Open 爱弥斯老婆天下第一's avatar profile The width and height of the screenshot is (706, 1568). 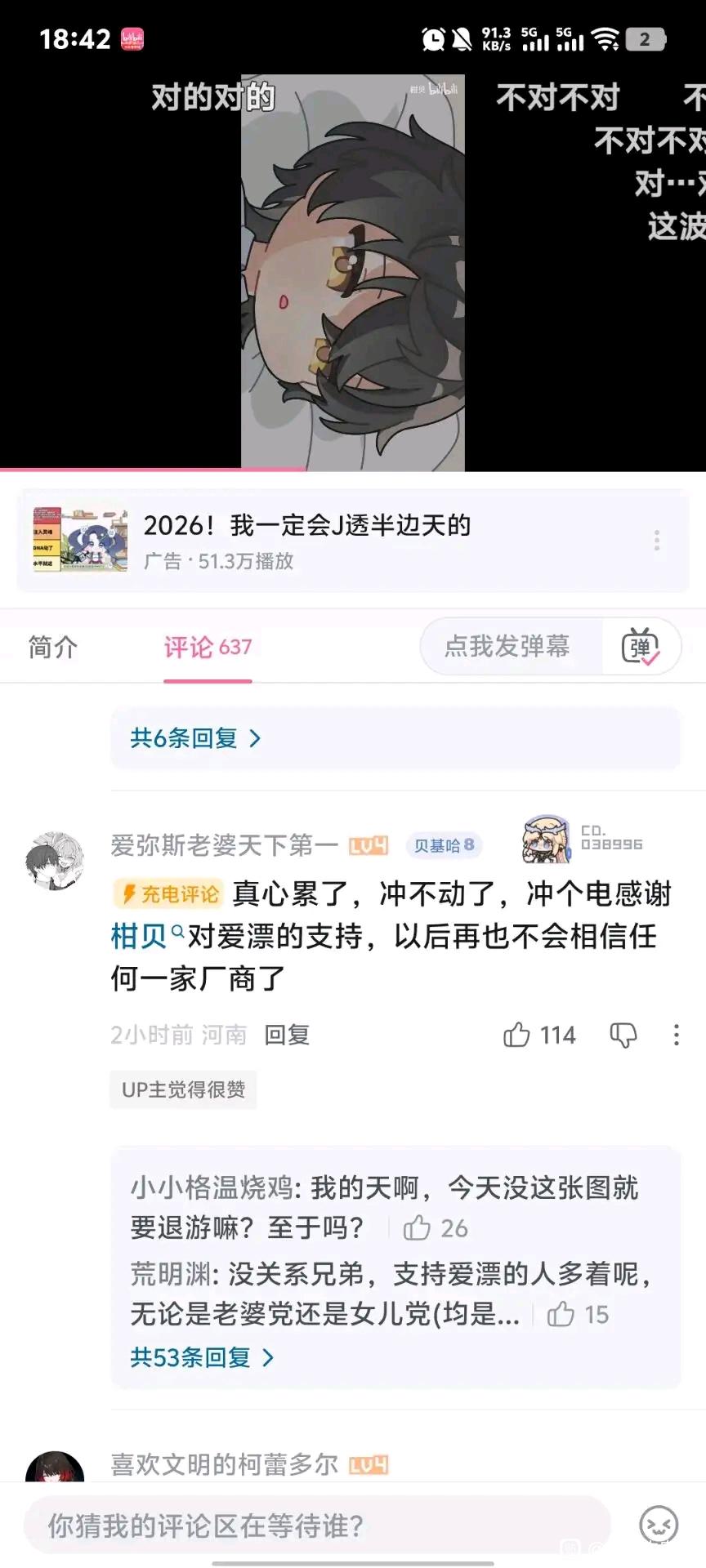(55, 861)
